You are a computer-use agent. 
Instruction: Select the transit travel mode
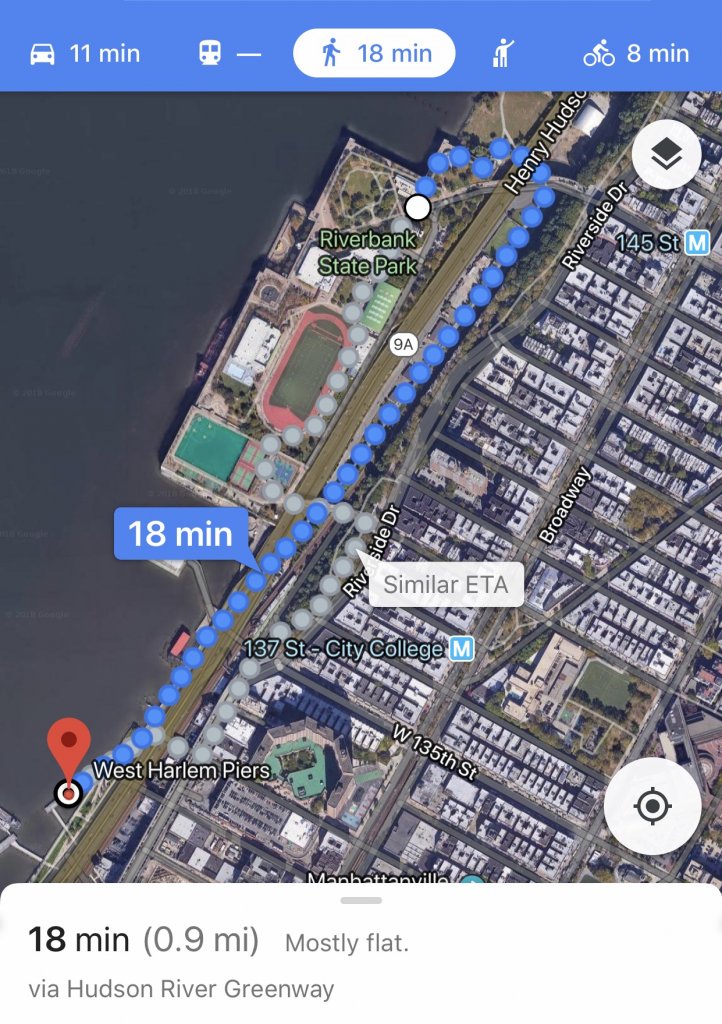(x=229, y=53)
